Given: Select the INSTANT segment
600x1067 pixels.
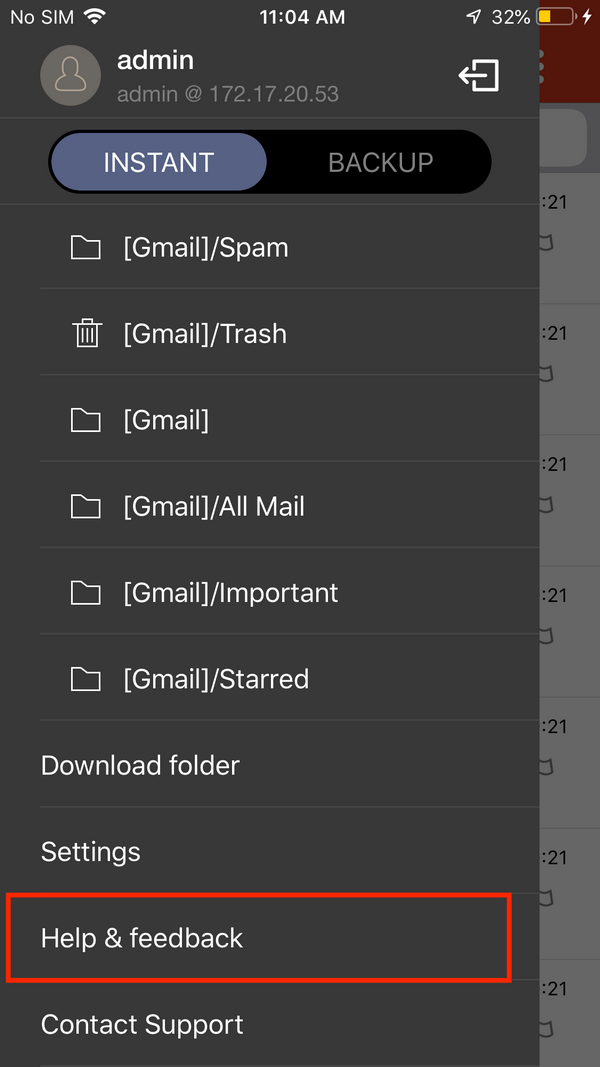Looking at the screenshot, I should [159, 162].
